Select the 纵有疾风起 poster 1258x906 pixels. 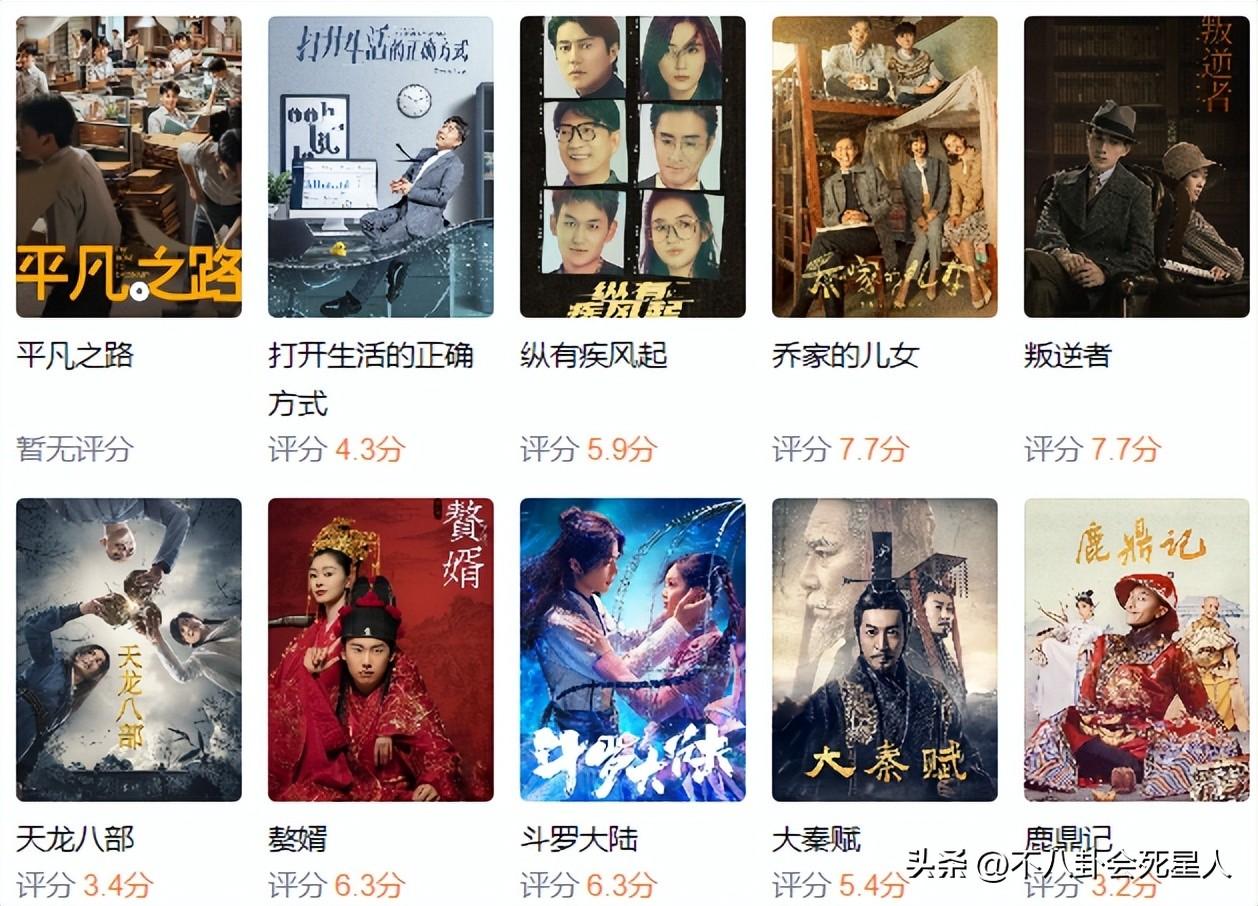[633, 167]
